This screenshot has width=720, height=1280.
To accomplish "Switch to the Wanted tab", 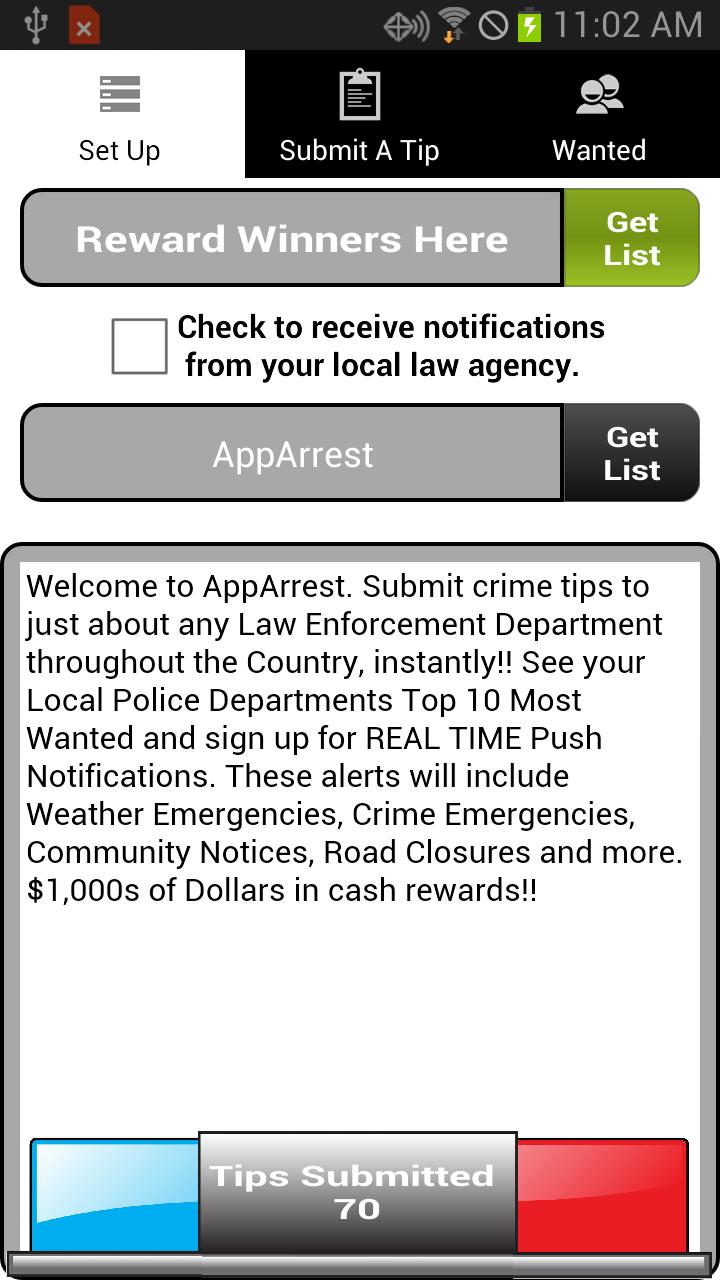I will coord(599,115).
